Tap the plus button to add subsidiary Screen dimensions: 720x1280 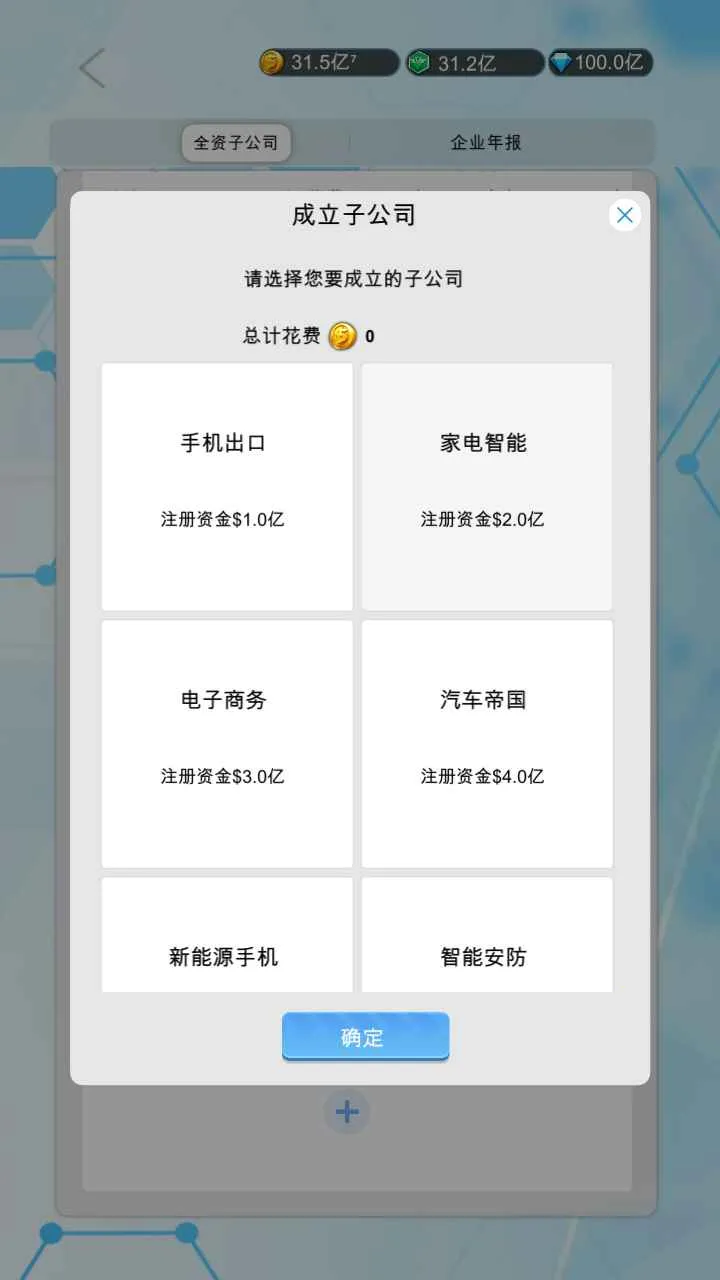[x=347, y=1112]
